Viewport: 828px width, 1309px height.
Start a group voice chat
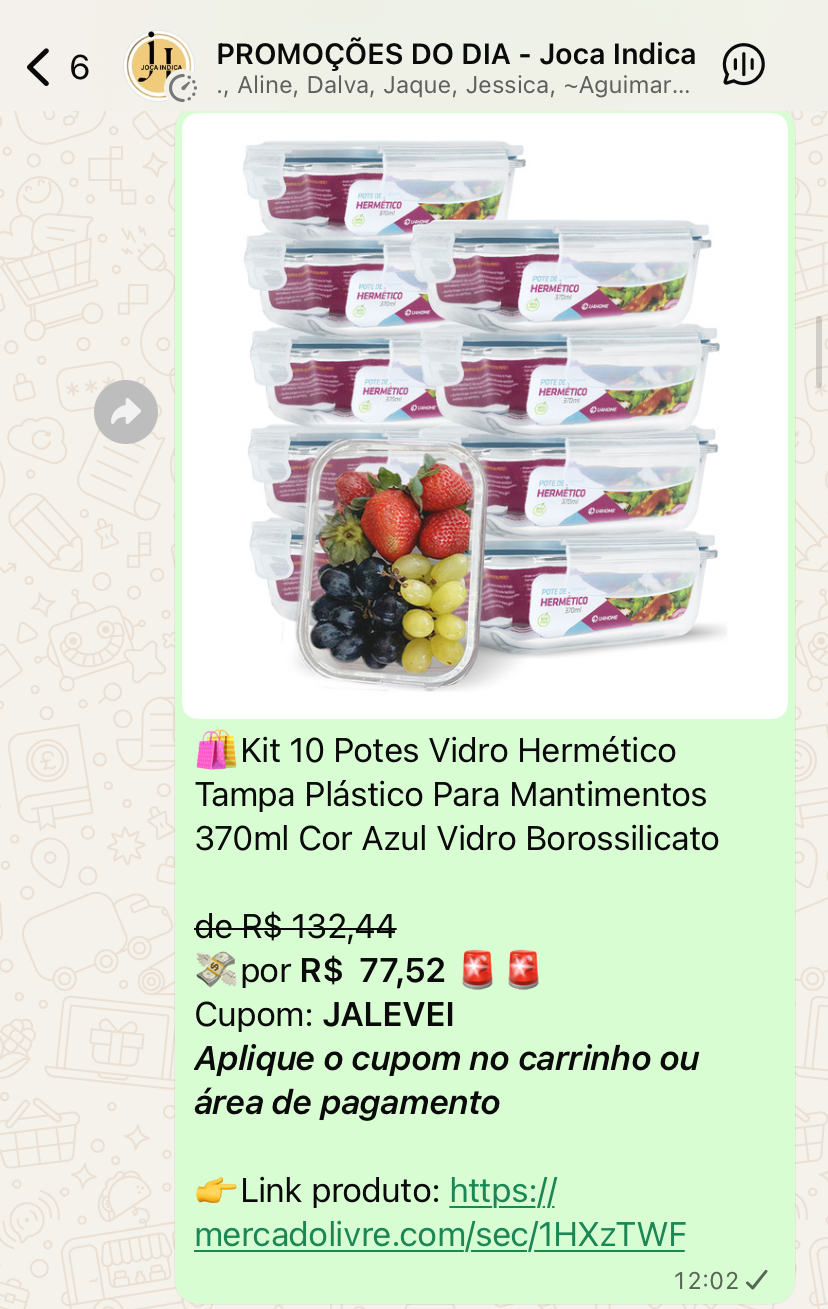point(743,66)
